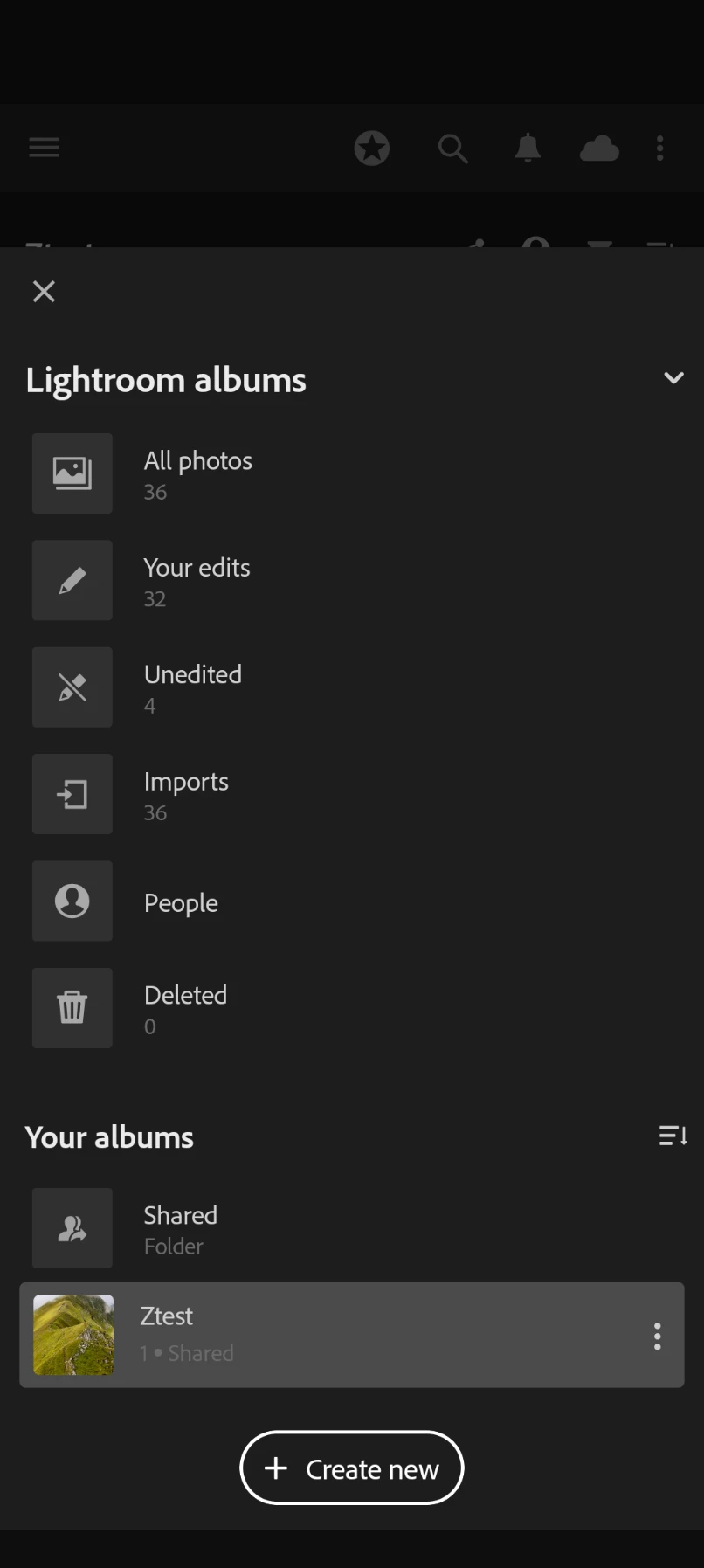This screenshot has height=1568, width=704.
Task: Open options for the Ztest album
Action: (x=657, y=1336)
